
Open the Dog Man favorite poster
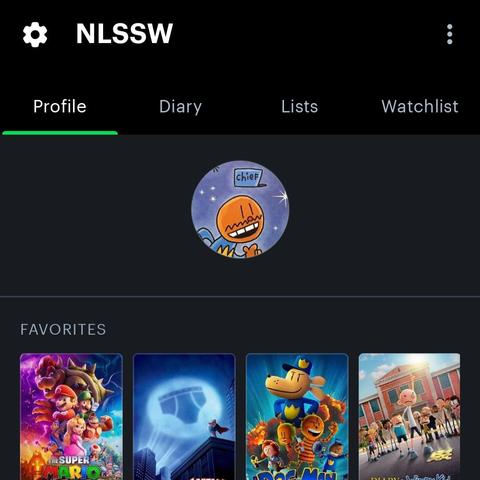[297, 417]
